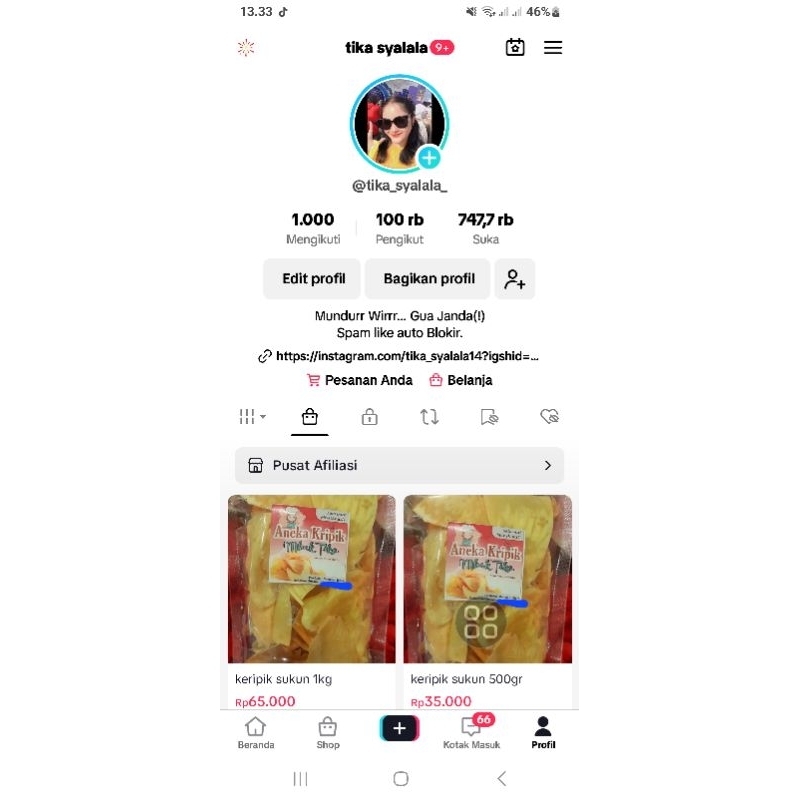Switch to the reposts tab
800x800 pixels.
pyautogui.click(x=430, y=417)
